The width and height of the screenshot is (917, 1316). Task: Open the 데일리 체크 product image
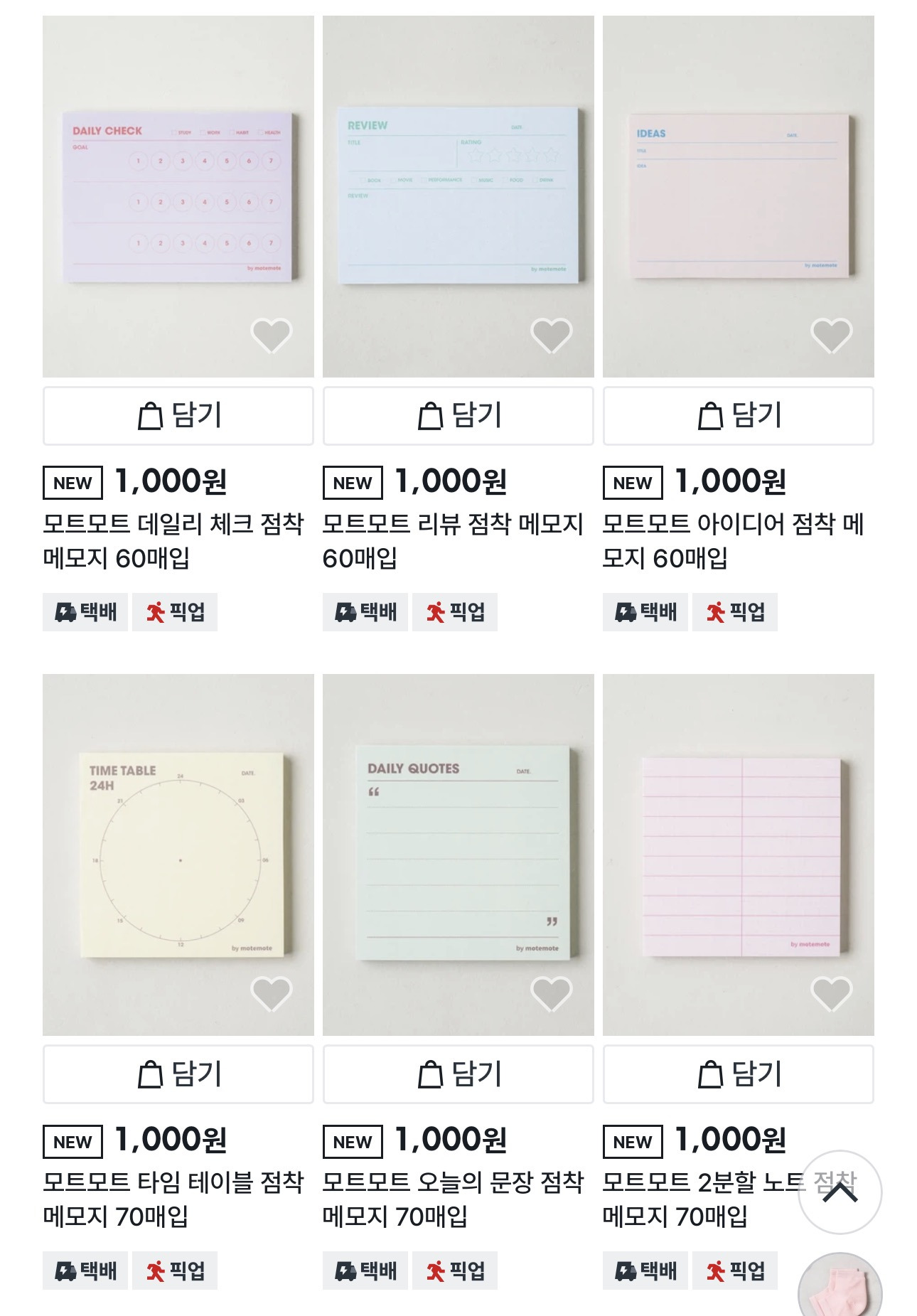(x=178, y=196)
